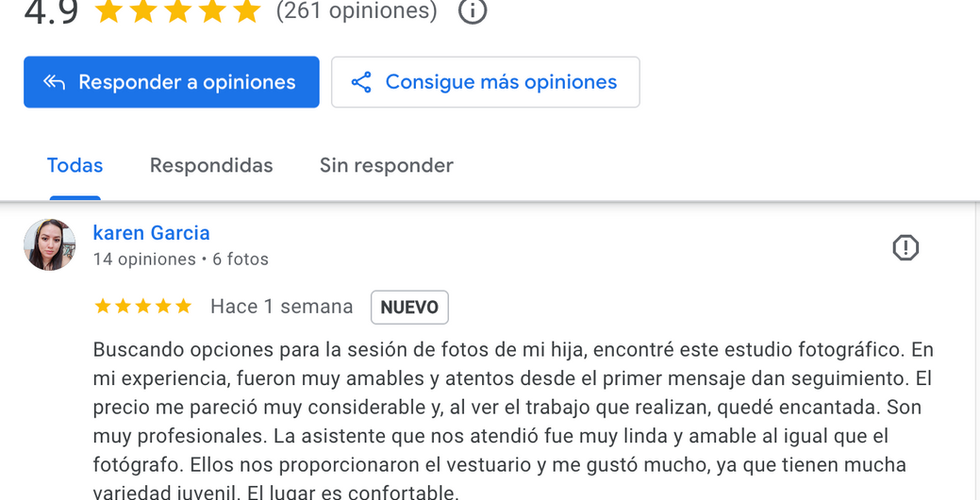Viewport: 980px width, 500px height.
Task: Report karen Garcia's review
Action: coord(905,248)
